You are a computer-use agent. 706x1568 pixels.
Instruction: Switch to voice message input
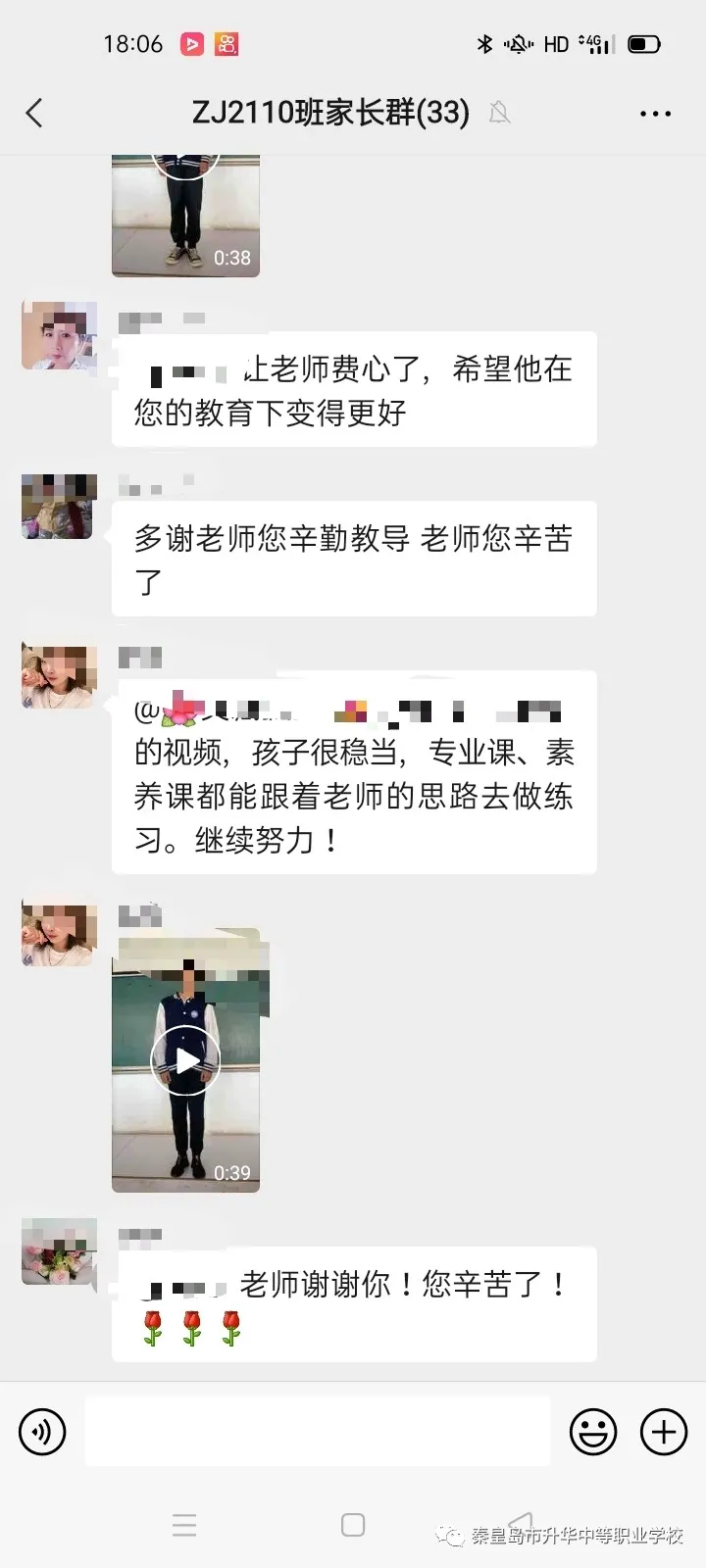click(42, 1432)
